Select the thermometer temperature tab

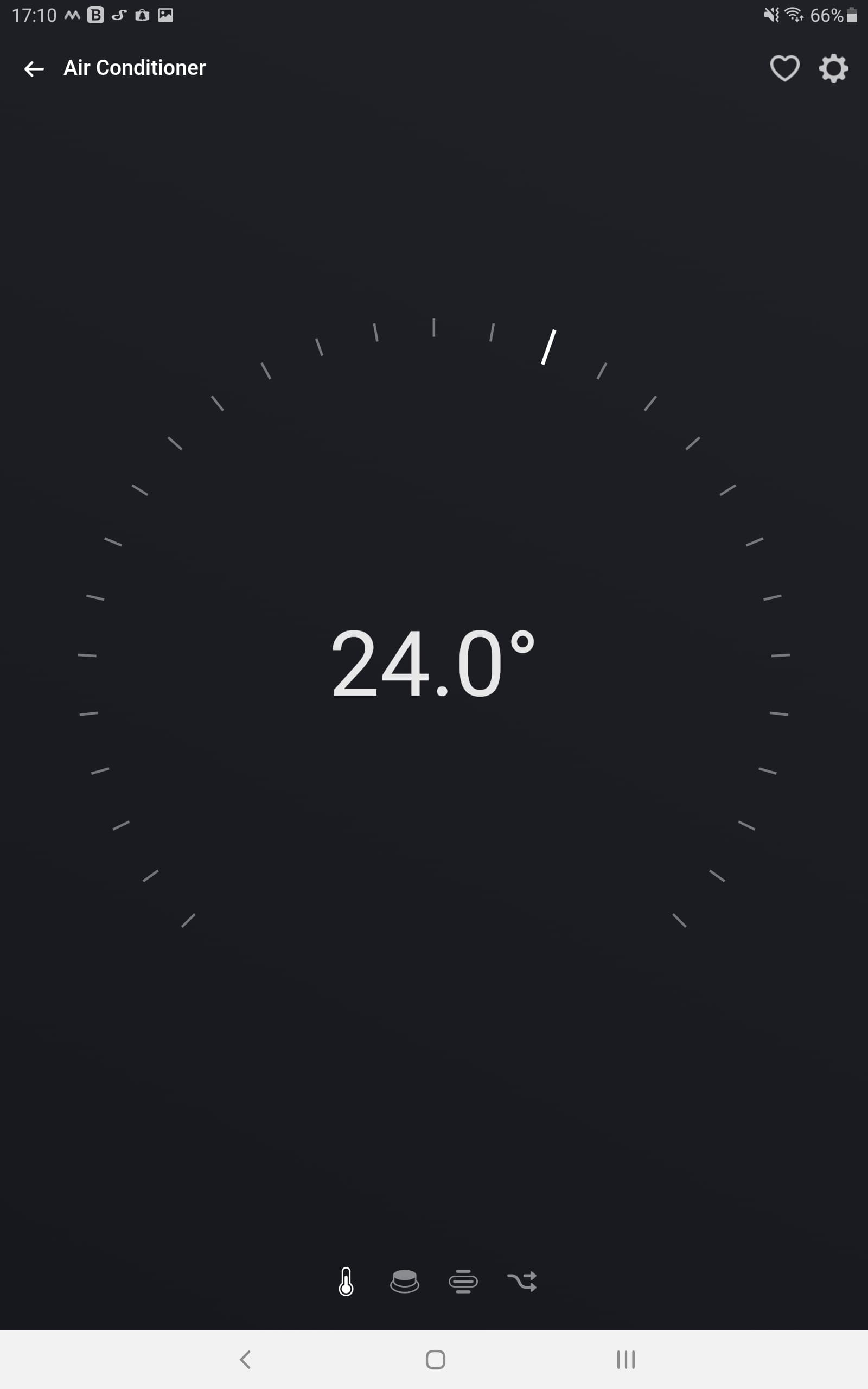[x=346, y=1282]
